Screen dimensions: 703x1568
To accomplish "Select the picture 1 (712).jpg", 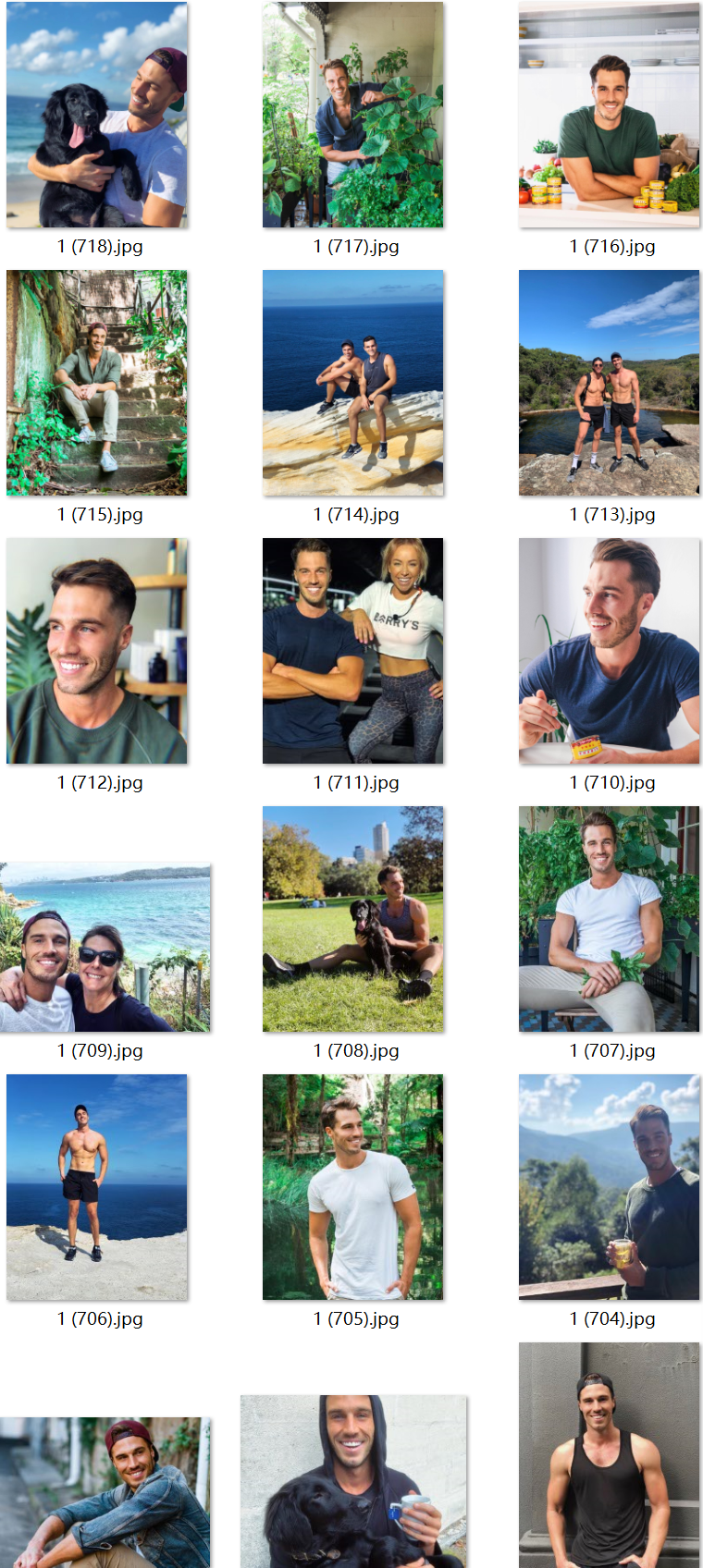I will (x=97, y=651).
